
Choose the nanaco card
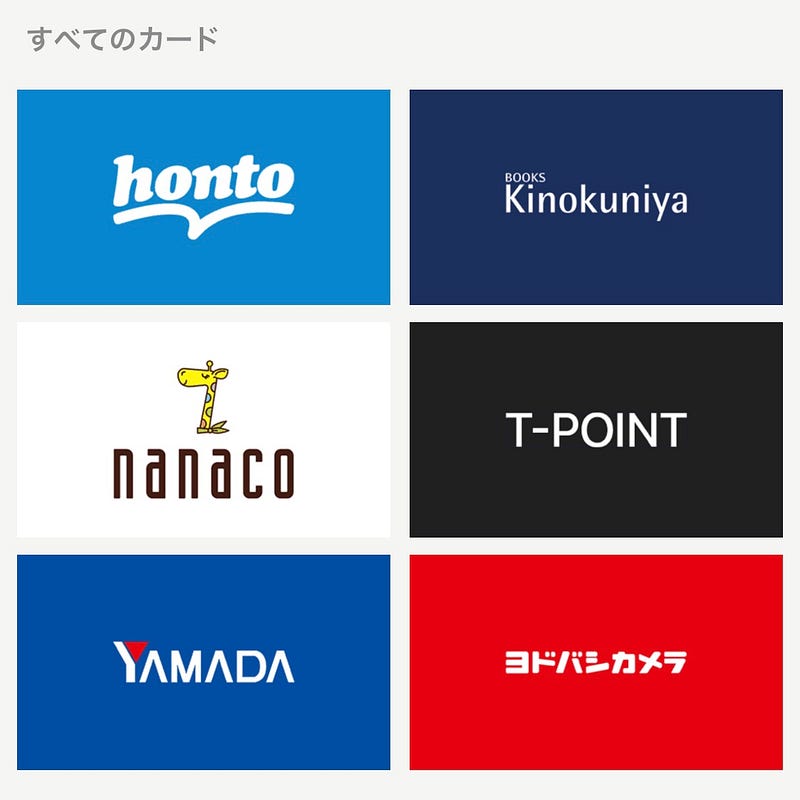tap(203, 430)
